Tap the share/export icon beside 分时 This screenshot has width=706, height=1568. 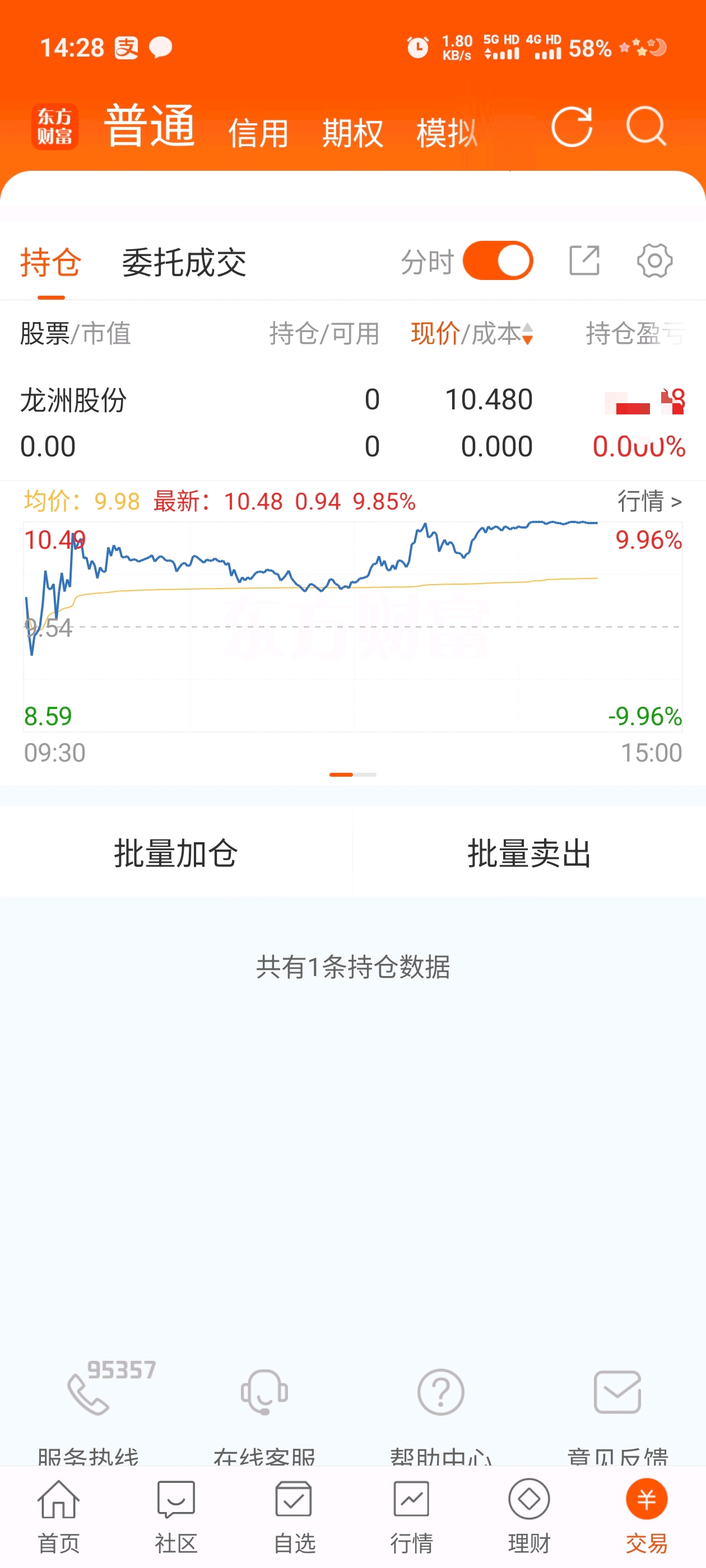point(584,260)
